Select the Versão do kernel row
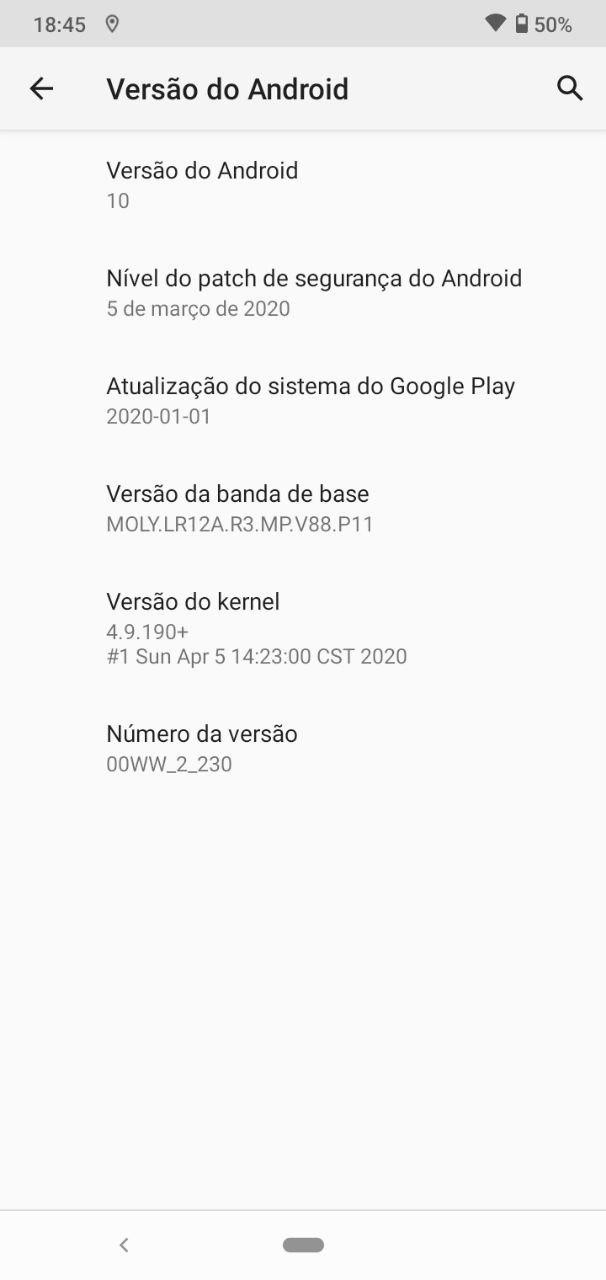The width and height of the screenshot is (606, 1280). (303, 628)
